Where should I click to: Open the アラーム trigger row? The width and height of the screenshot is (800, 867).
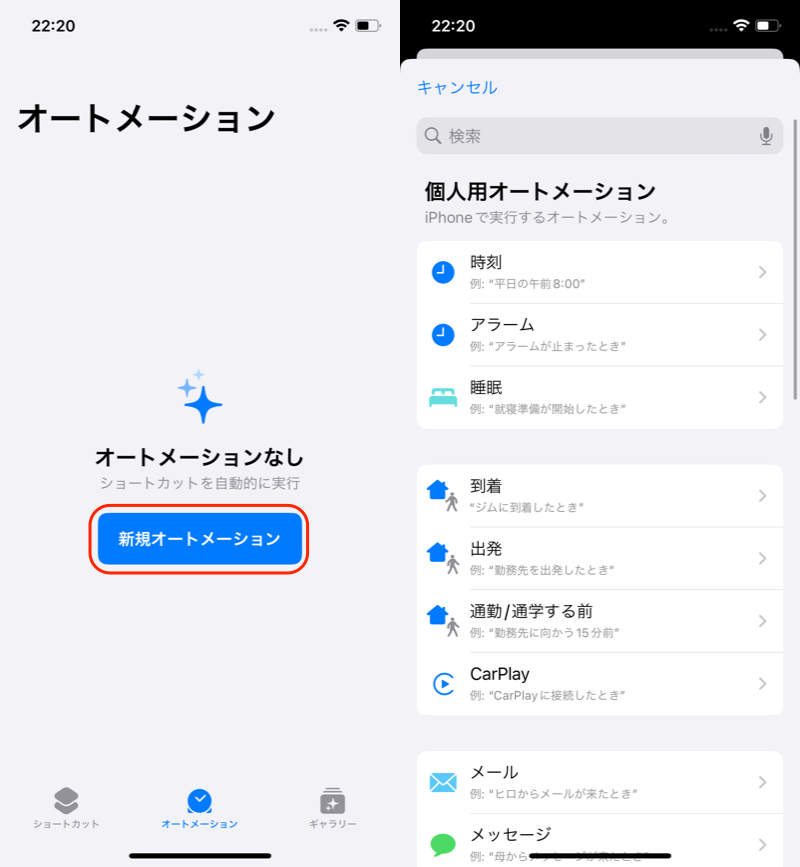(x=599, y=334)
